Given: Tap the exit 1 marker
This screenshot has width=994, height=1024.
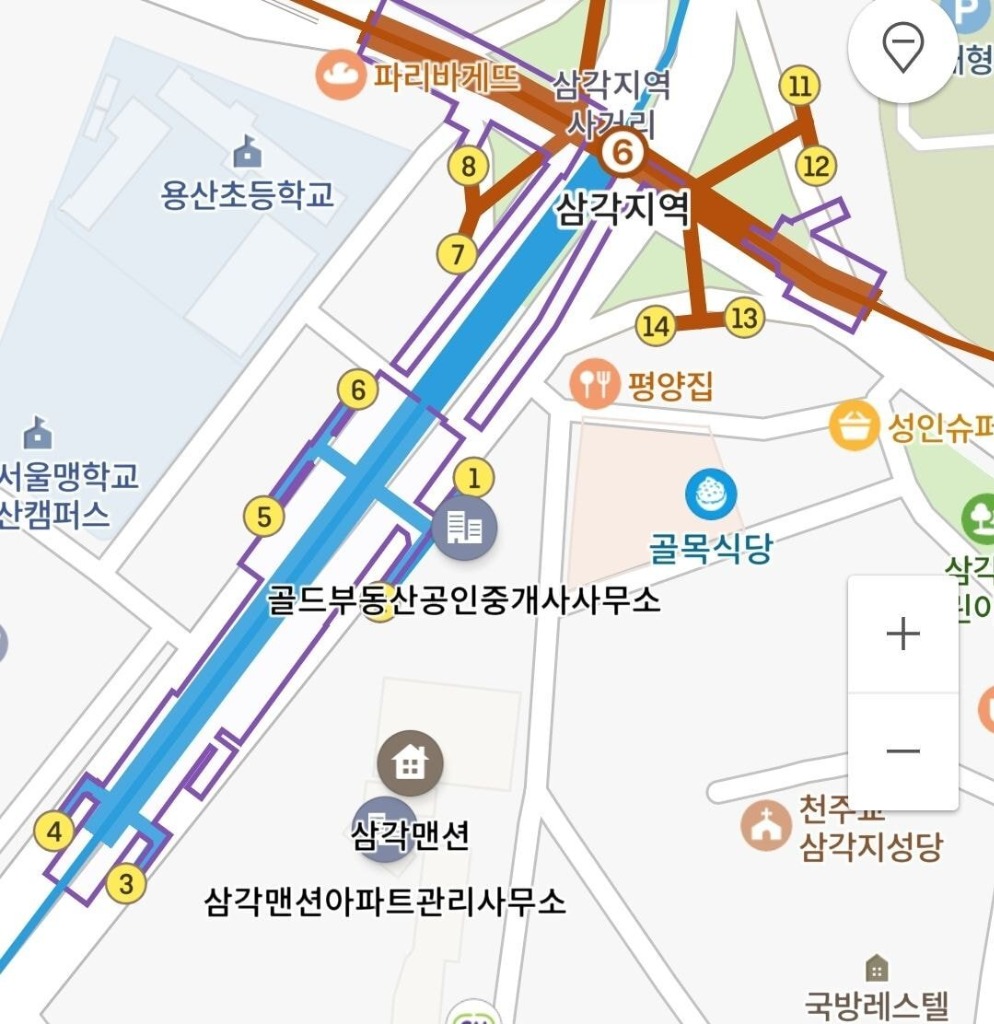Looking at the screenshot, I should pos(474,478).
